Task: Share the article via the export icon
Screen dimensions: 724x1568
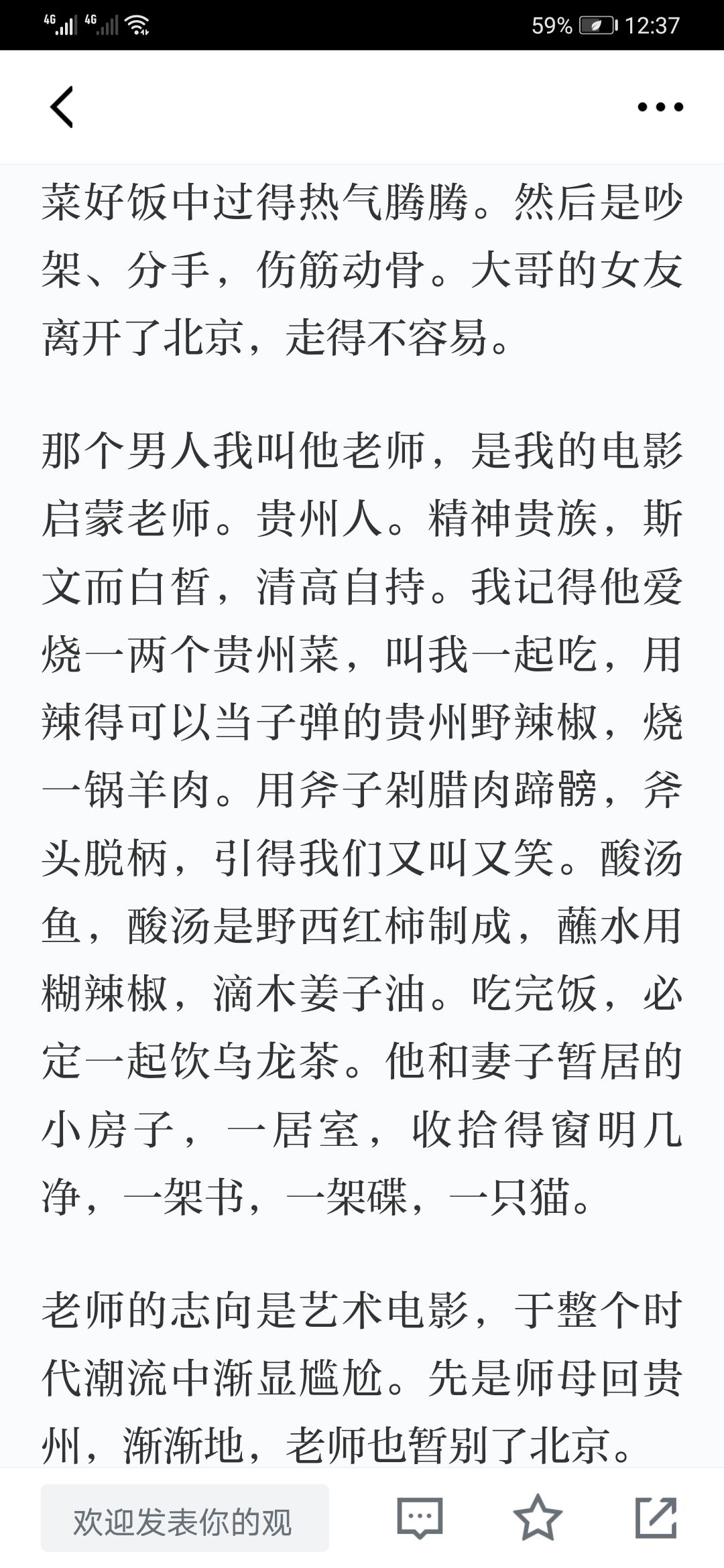Action: pyautogui.click(x=656, y=1517)
